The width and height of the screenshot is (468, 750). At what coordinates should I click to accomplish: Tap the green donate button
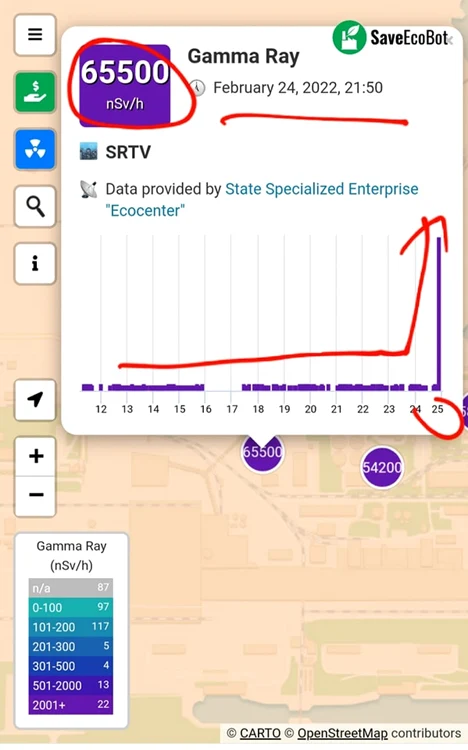click(35, 92)
